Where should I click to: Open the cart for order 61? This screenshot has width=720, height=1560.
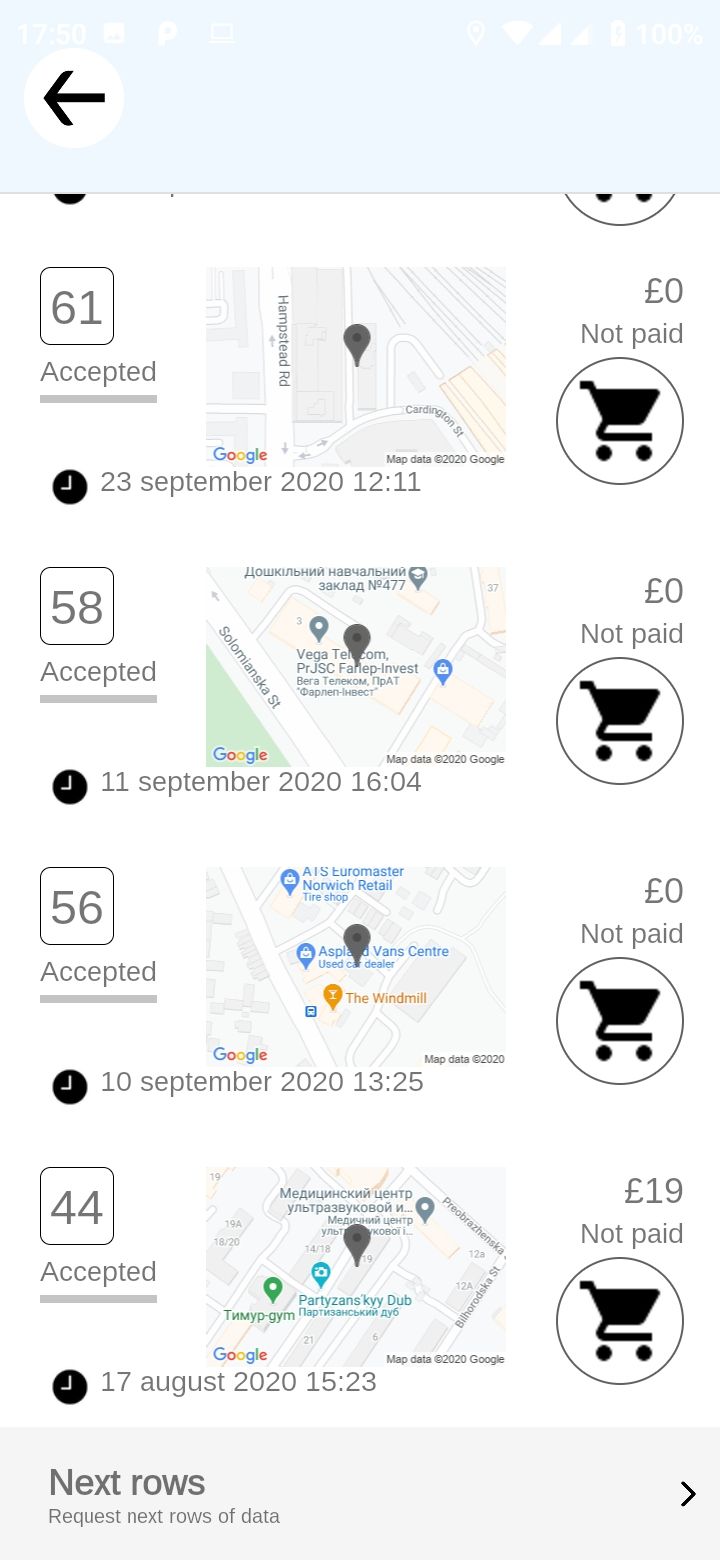pyautogui.click(x=620, y=421)
